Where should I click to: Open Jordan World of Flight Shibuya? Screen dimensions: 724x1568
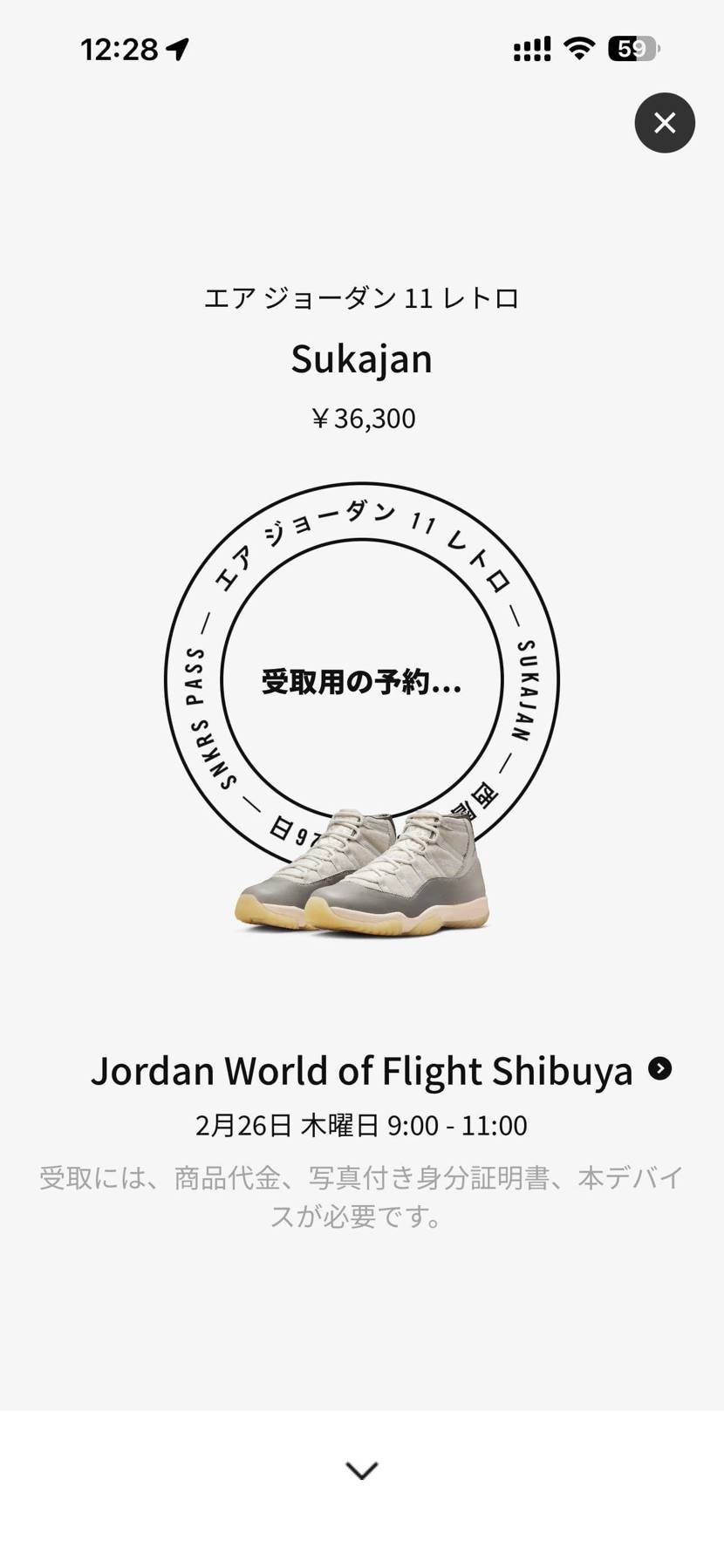361,1071
